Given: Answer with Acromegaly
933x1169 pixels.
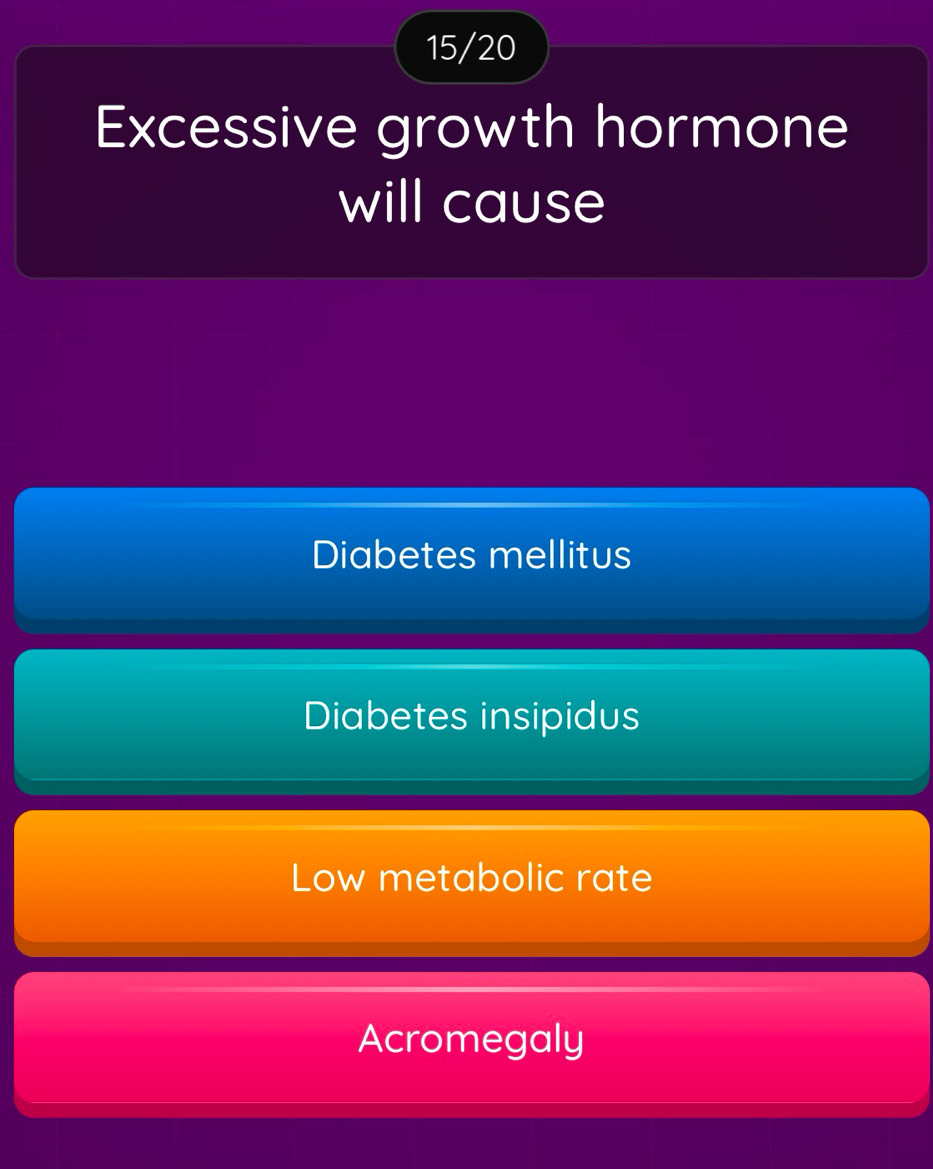Looking at the screenshot, I should (x=471, y=1040).
